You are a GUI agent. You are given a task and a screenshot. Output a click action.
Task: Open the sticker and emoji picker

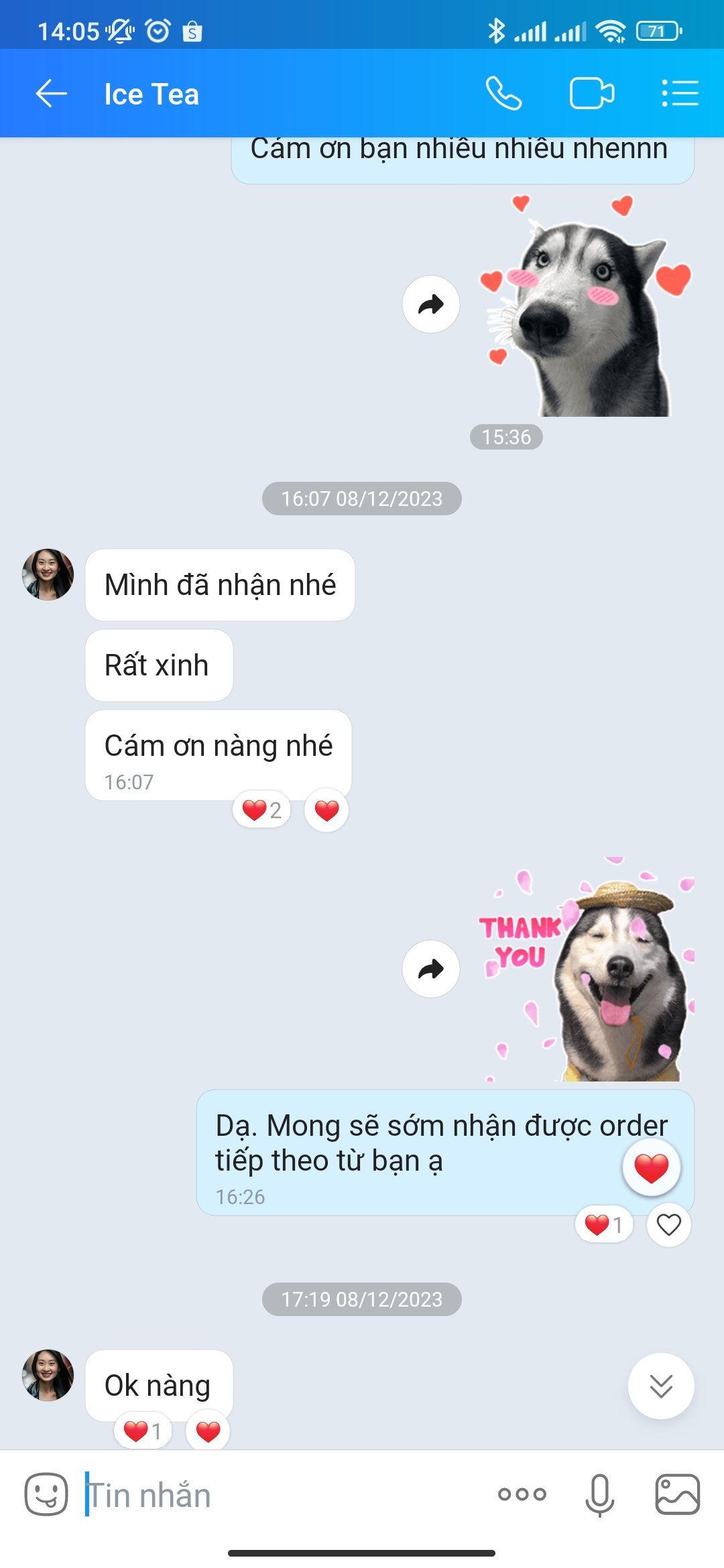[46, 1494]
